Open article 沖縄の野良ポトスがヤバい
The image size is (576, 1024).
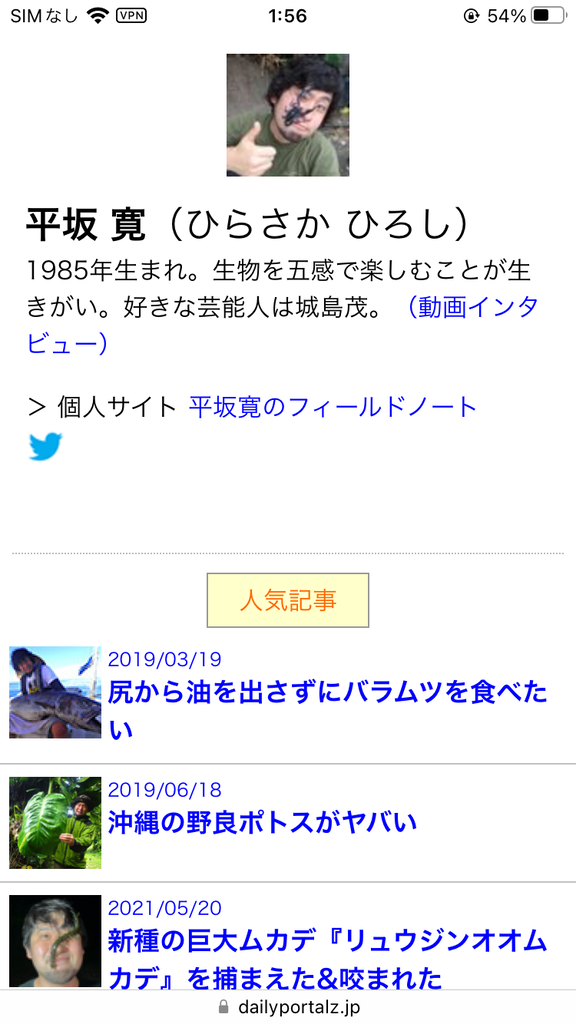[262, 821]
